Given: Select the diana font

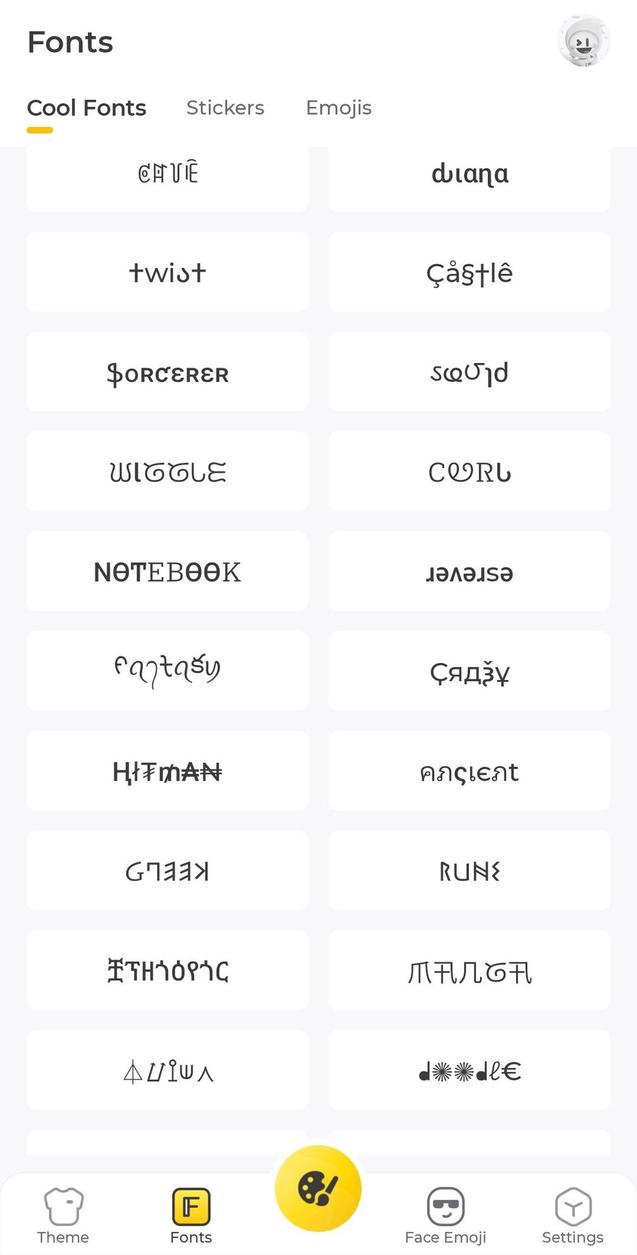Looking at the screenshot, I should click(x=469, y=173).
